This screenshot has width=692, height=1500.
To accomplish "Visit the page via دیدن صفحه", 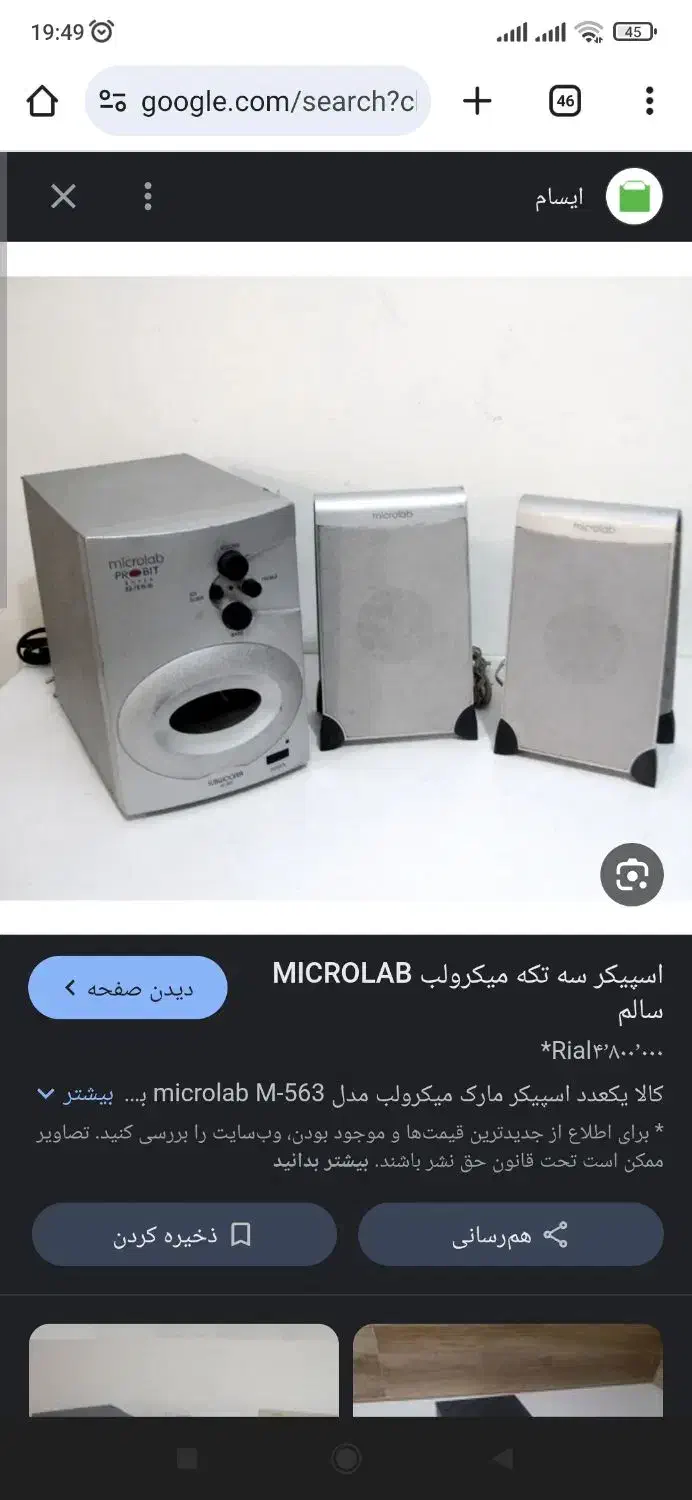I will point(128,988).
